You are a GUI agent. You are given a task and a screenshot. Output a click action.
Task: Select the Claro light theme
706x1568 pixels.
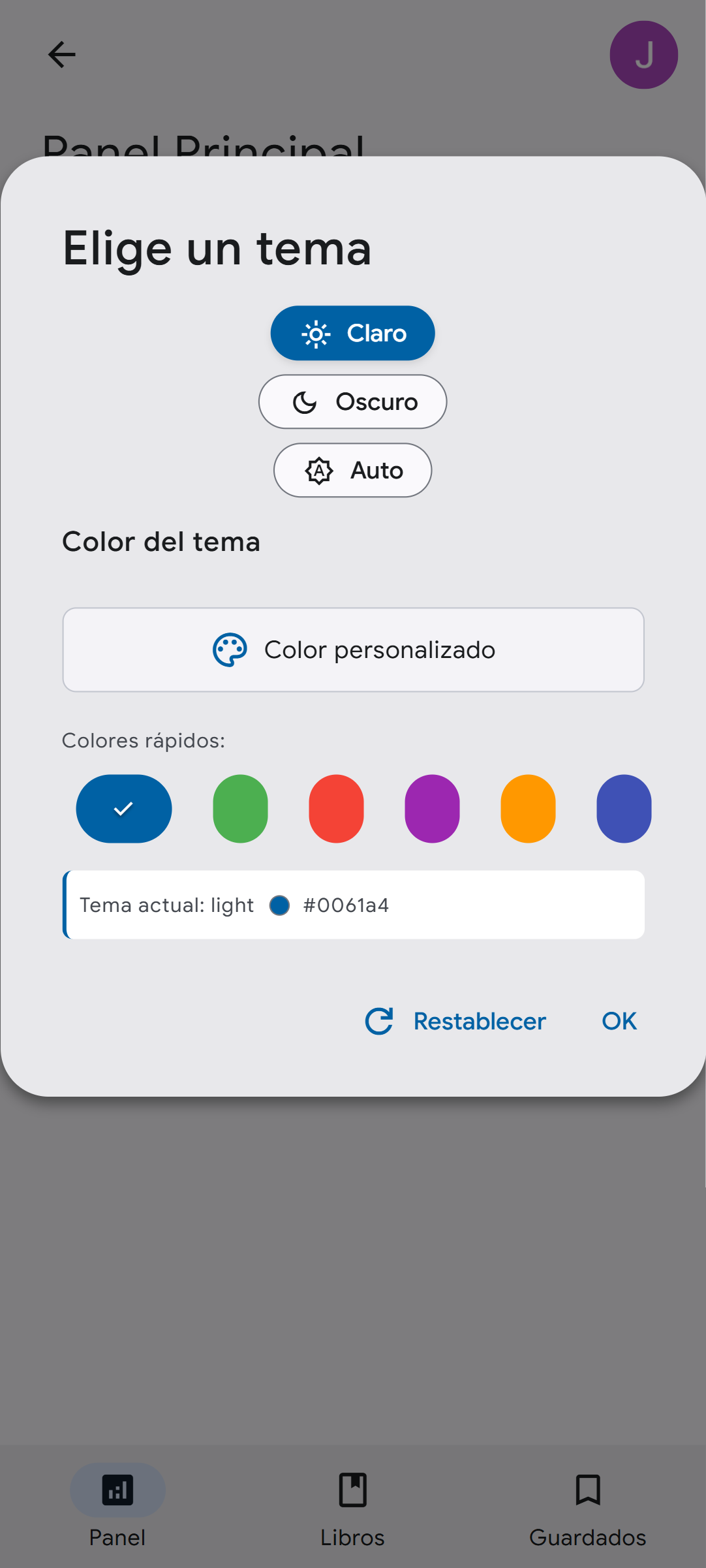[352, 333]
